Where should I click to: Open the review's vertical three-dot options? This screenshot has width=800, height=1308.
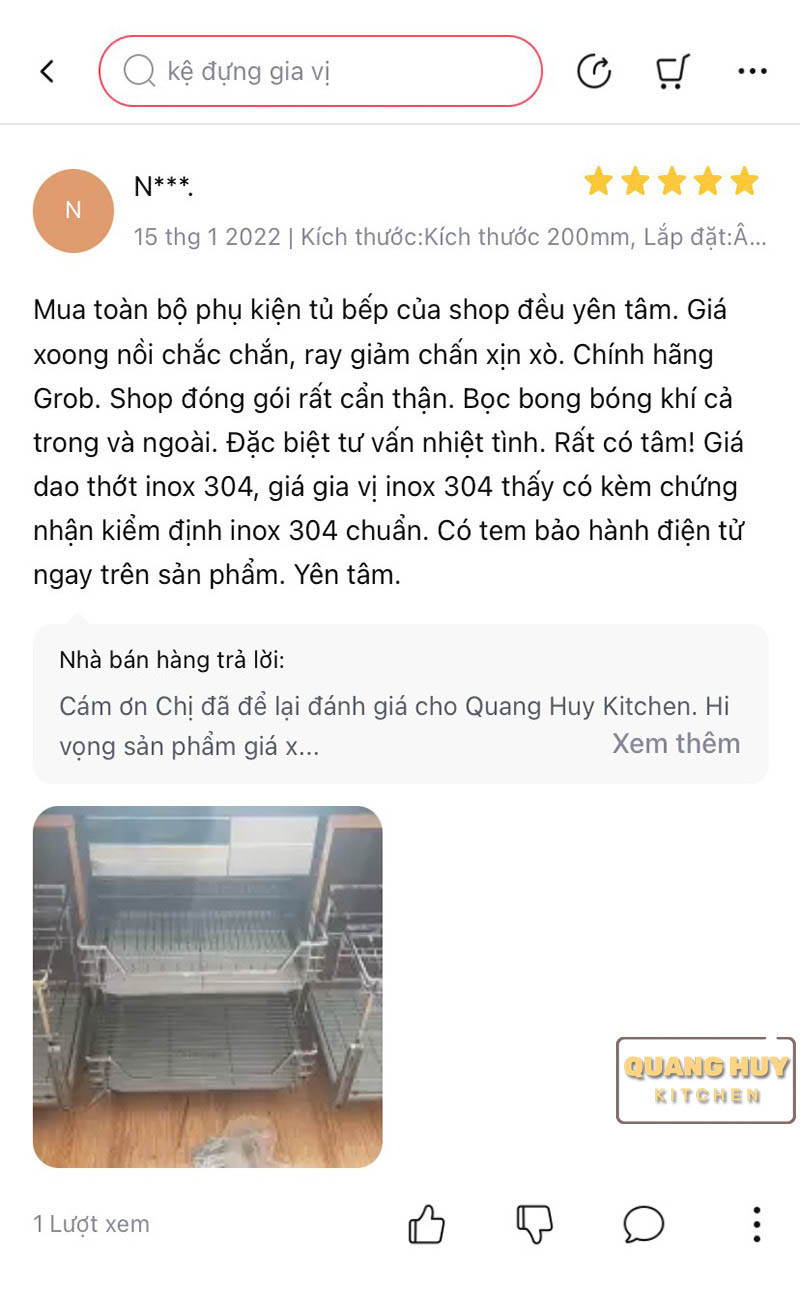coord(756,1223)
